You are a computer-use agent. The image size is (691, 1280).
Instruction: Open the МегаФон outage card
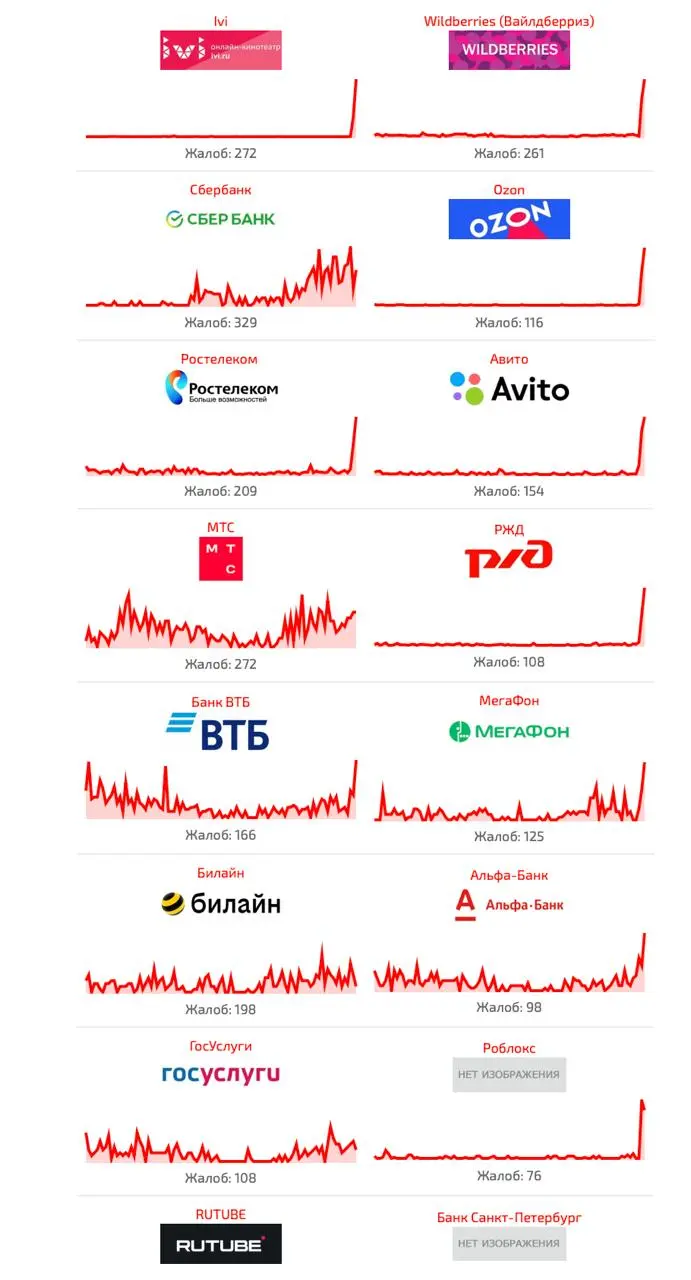point(509,768)
